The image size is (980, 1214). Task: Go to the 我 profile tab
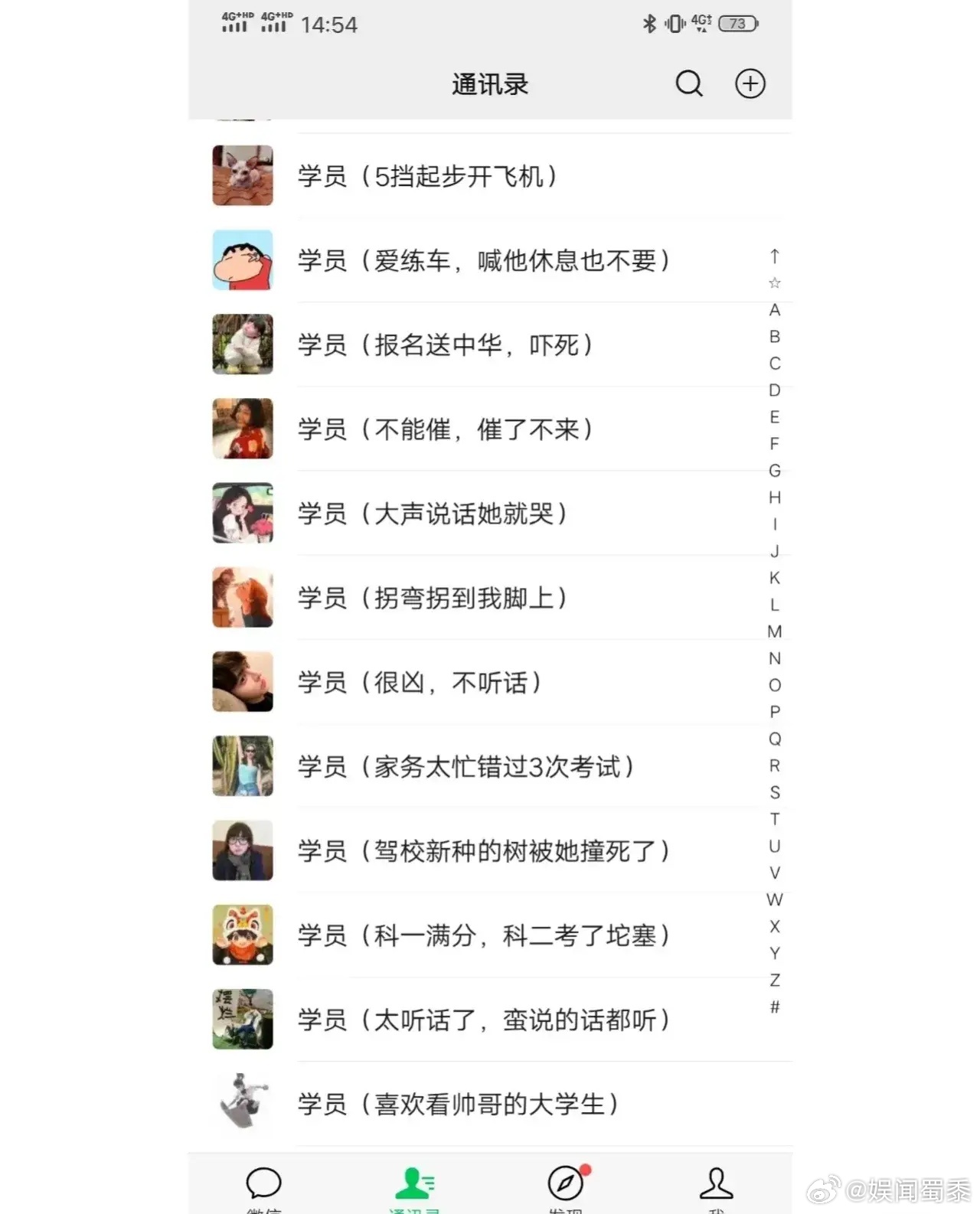(716, 1186)
